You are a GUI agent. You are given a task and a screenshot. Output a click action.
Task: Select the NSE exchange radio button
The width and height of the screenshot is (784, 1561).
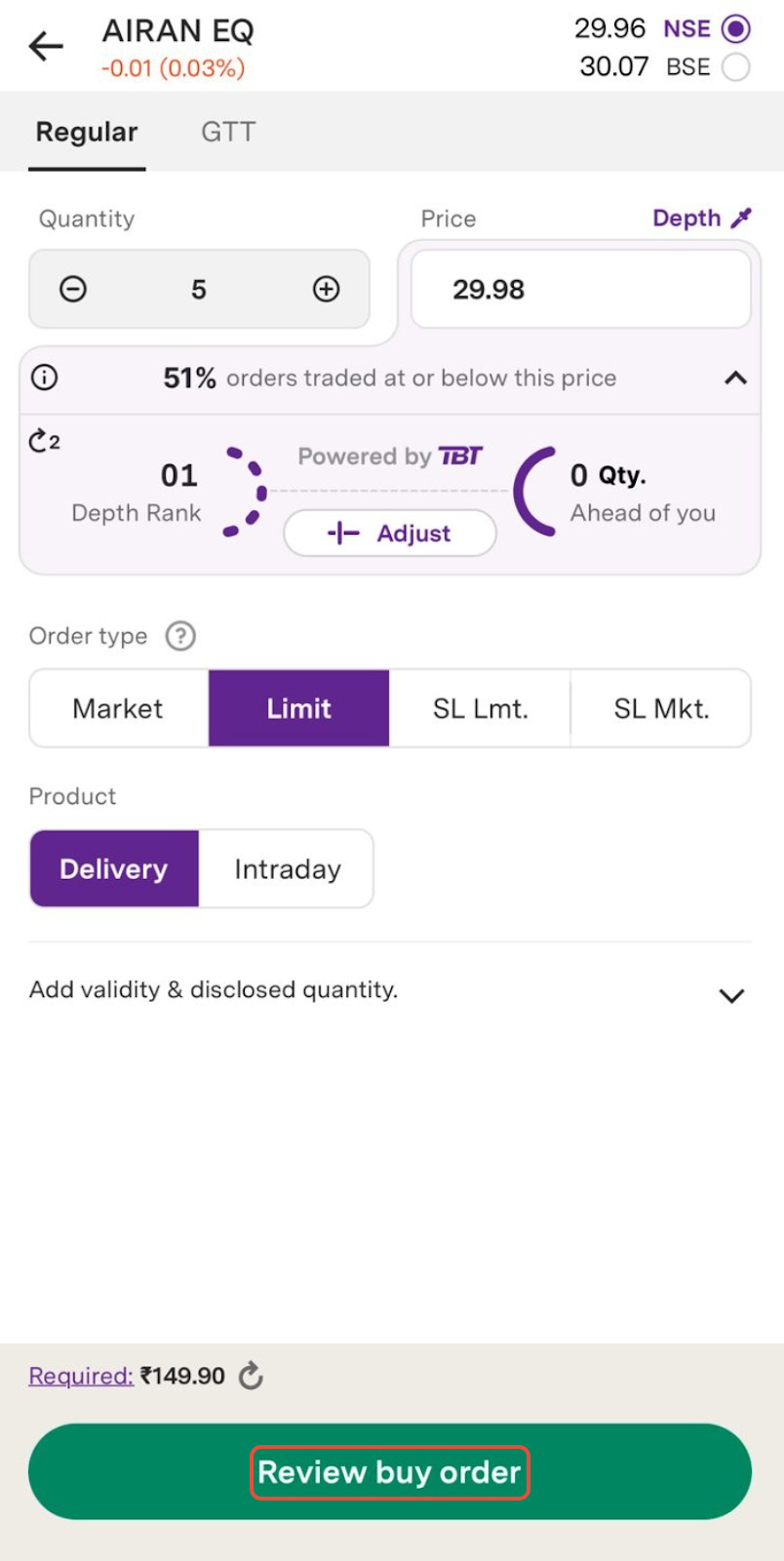(735, 29)
